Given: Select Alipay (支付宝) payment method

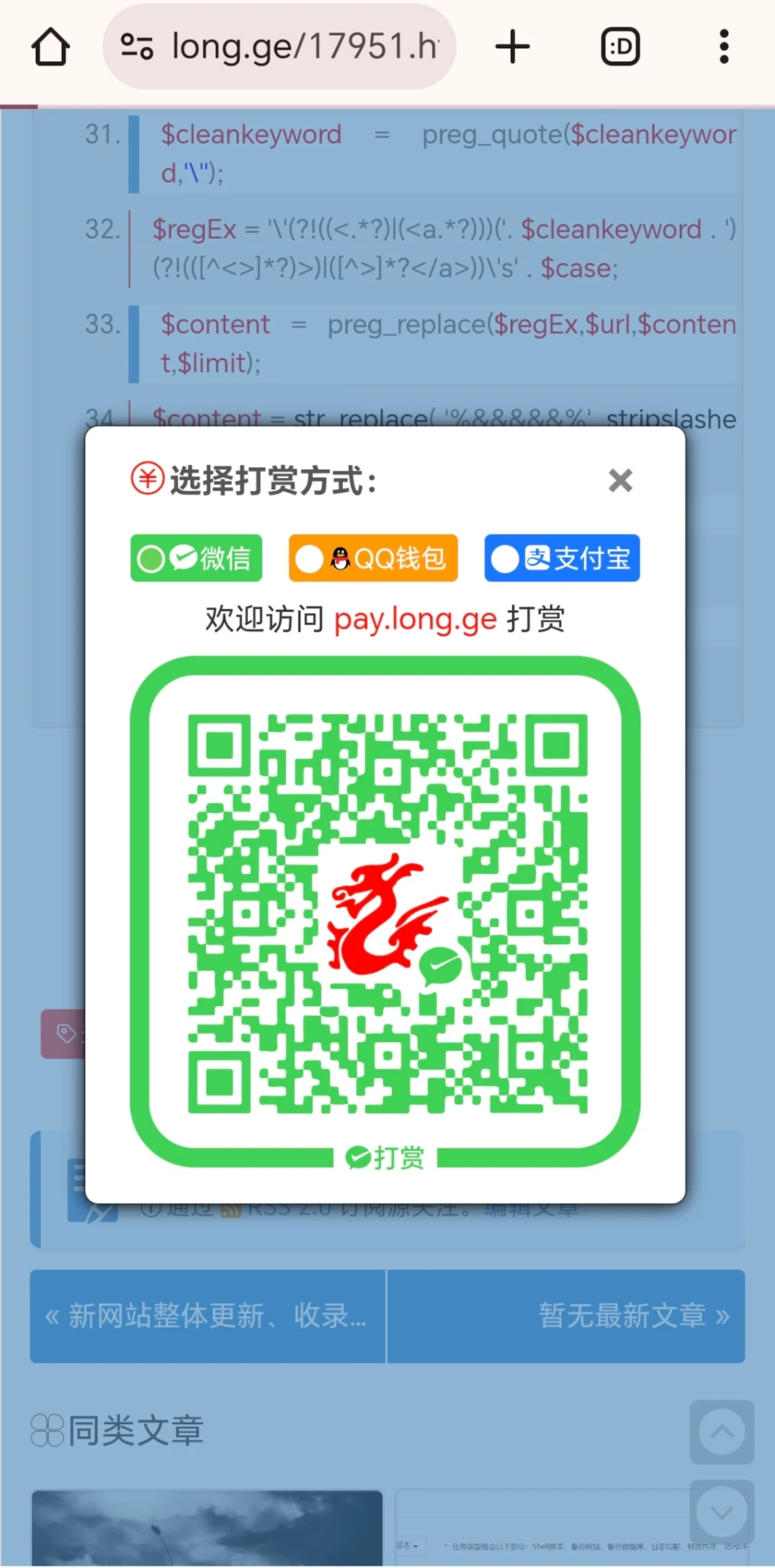Looking at the screenshot, I should pyautogui.click(x=561, y=558).
